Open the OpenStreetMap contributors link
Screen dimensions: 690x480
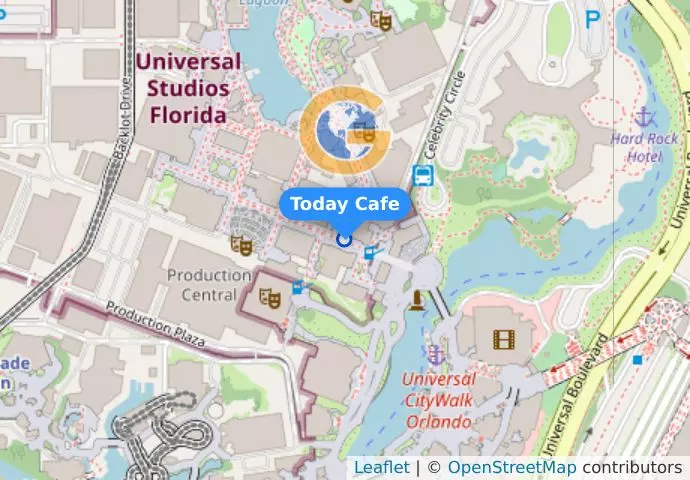[x=511, y=467]
